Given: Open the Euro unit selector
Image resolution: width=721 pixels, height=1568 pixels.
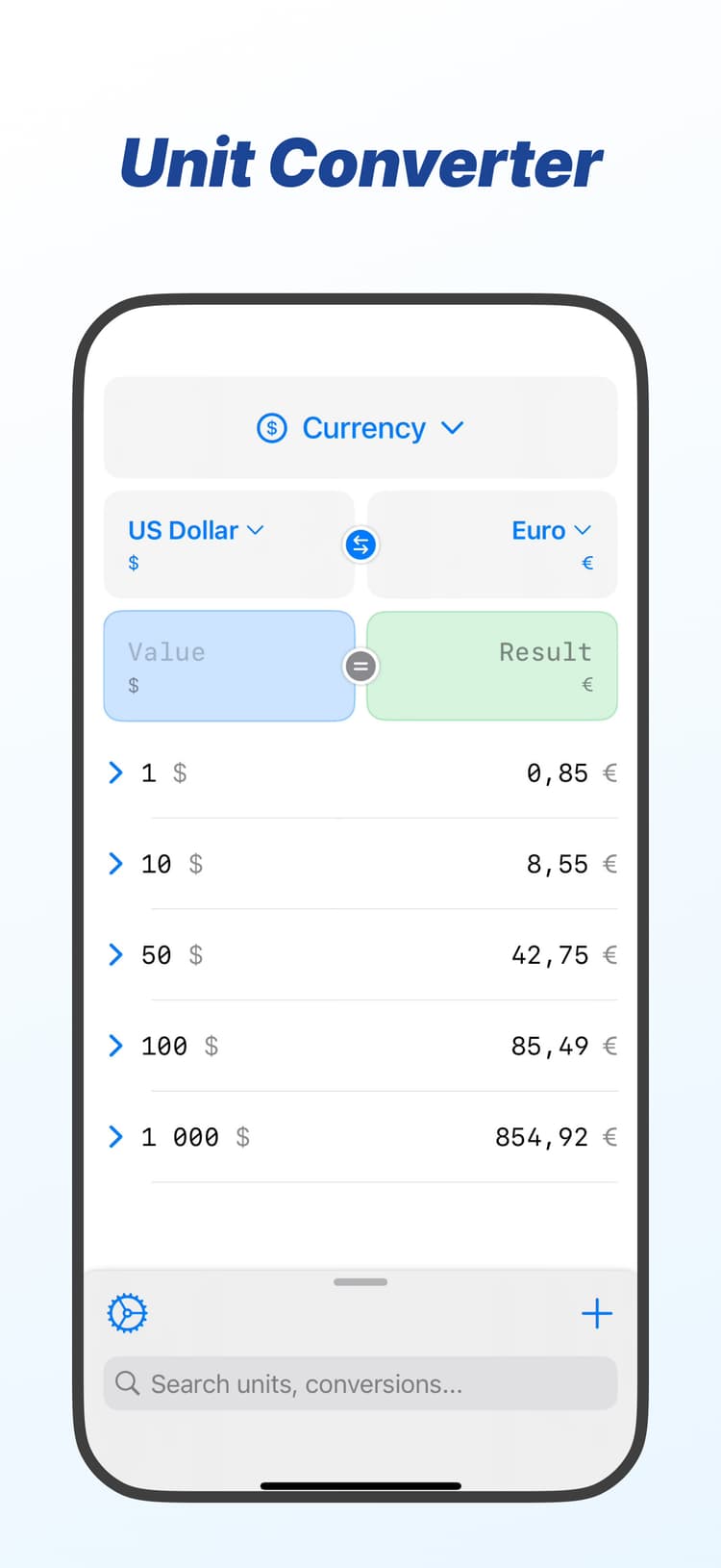Looking at the screenshot, I should click(x=551, y=530).
